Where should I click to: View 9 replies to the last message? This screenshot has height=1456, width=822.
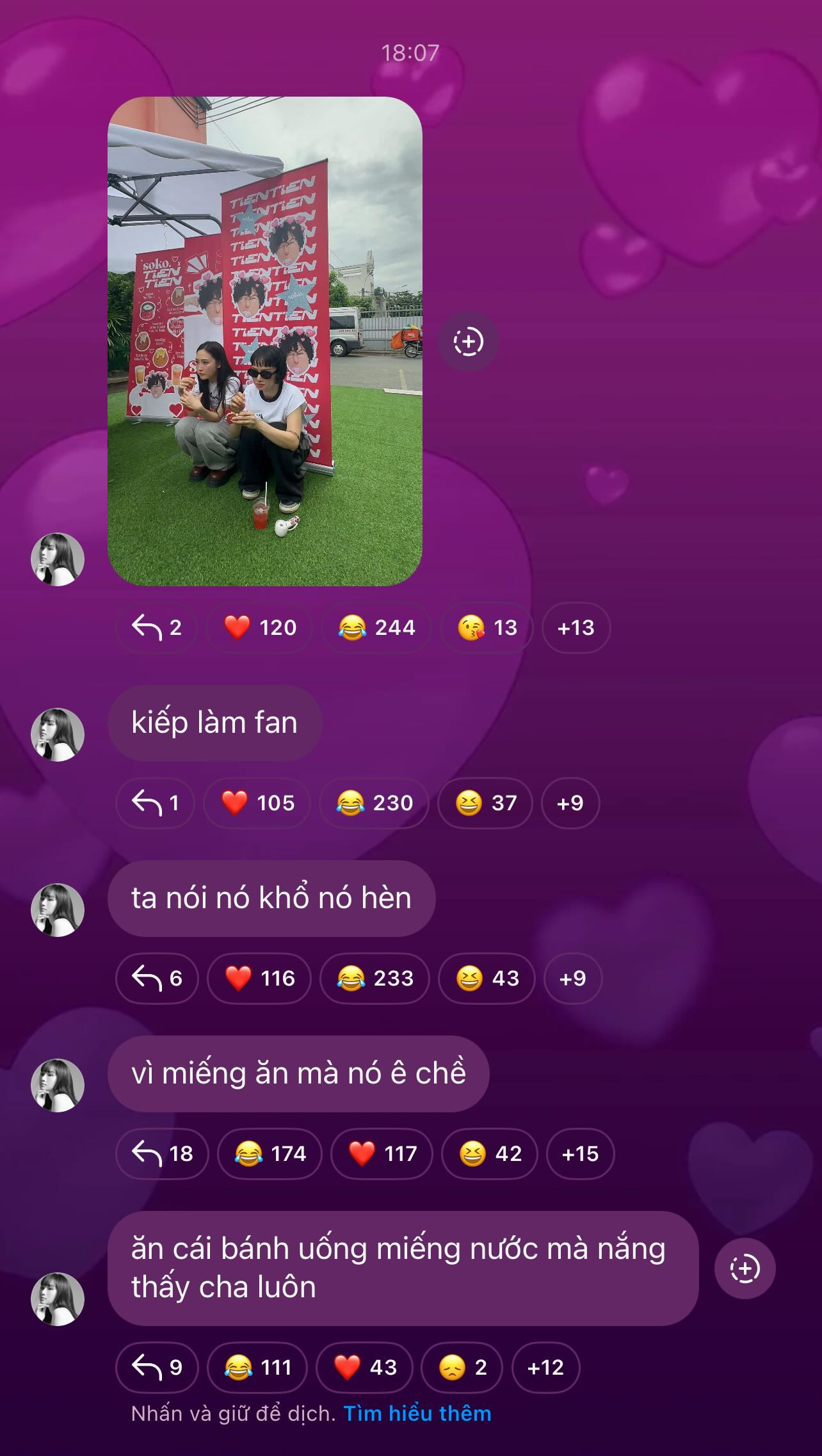point(157,1368)
